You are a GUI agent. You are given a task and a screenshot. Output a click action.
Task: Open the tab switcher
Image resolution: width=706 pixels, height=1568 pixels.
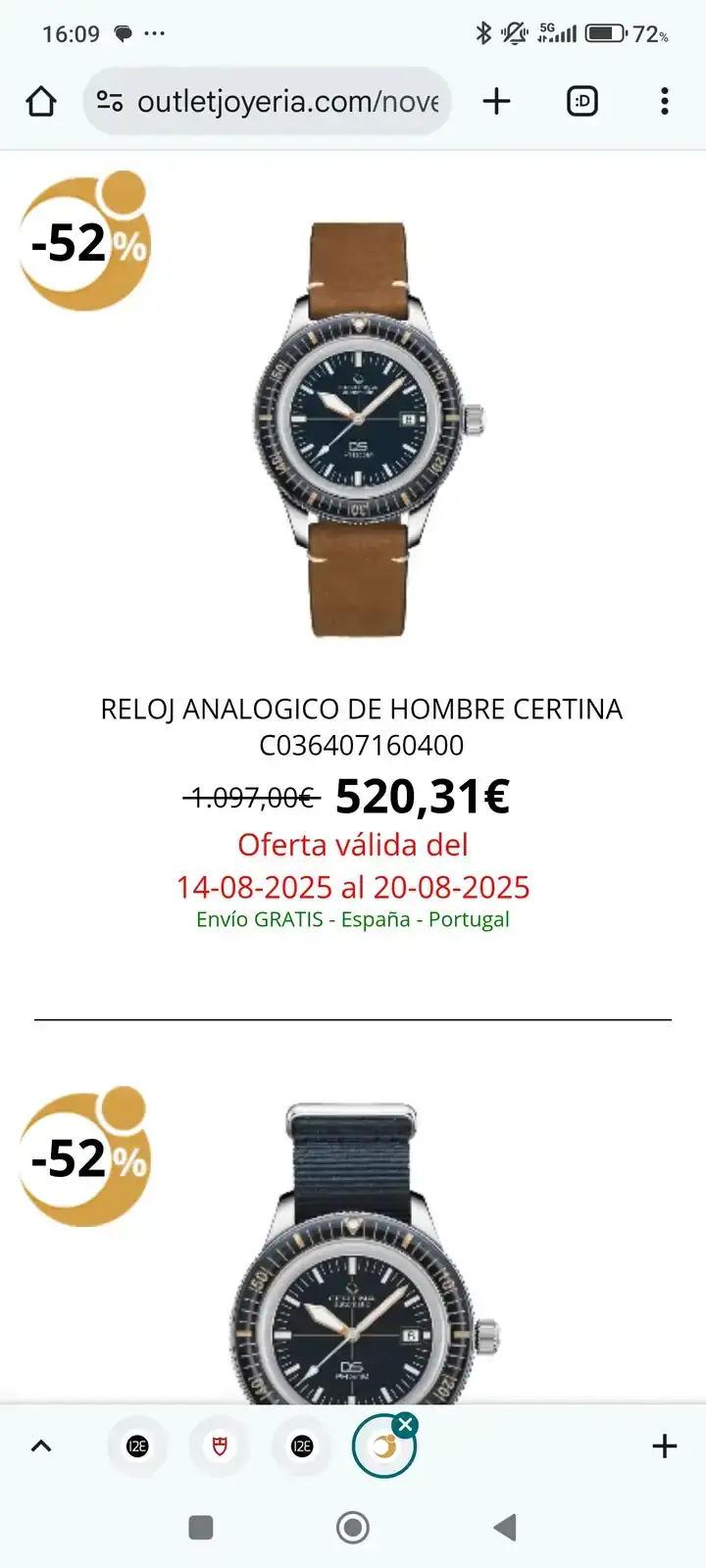tap(582, 101)
